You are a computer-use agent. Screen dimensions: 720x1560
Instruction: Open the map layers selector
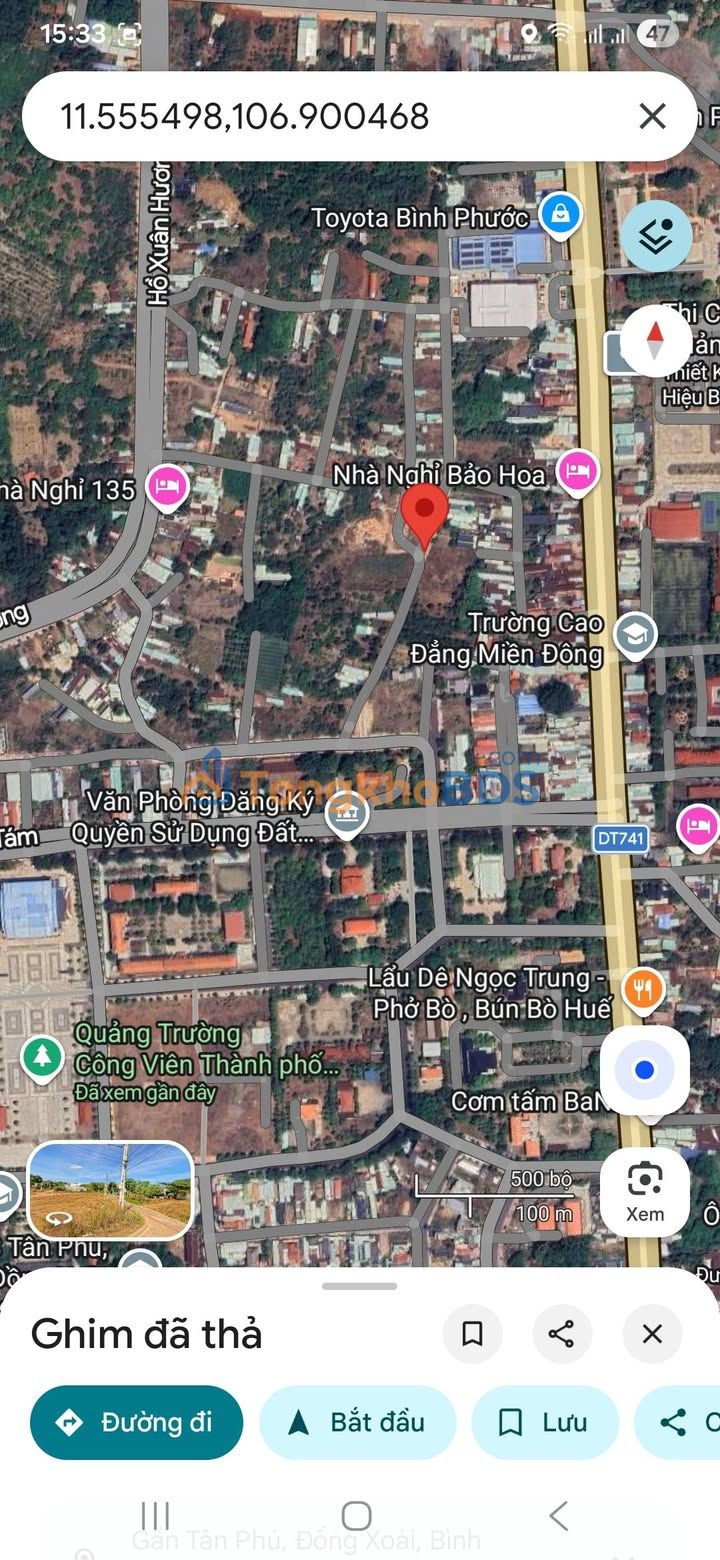pos(656,236)
